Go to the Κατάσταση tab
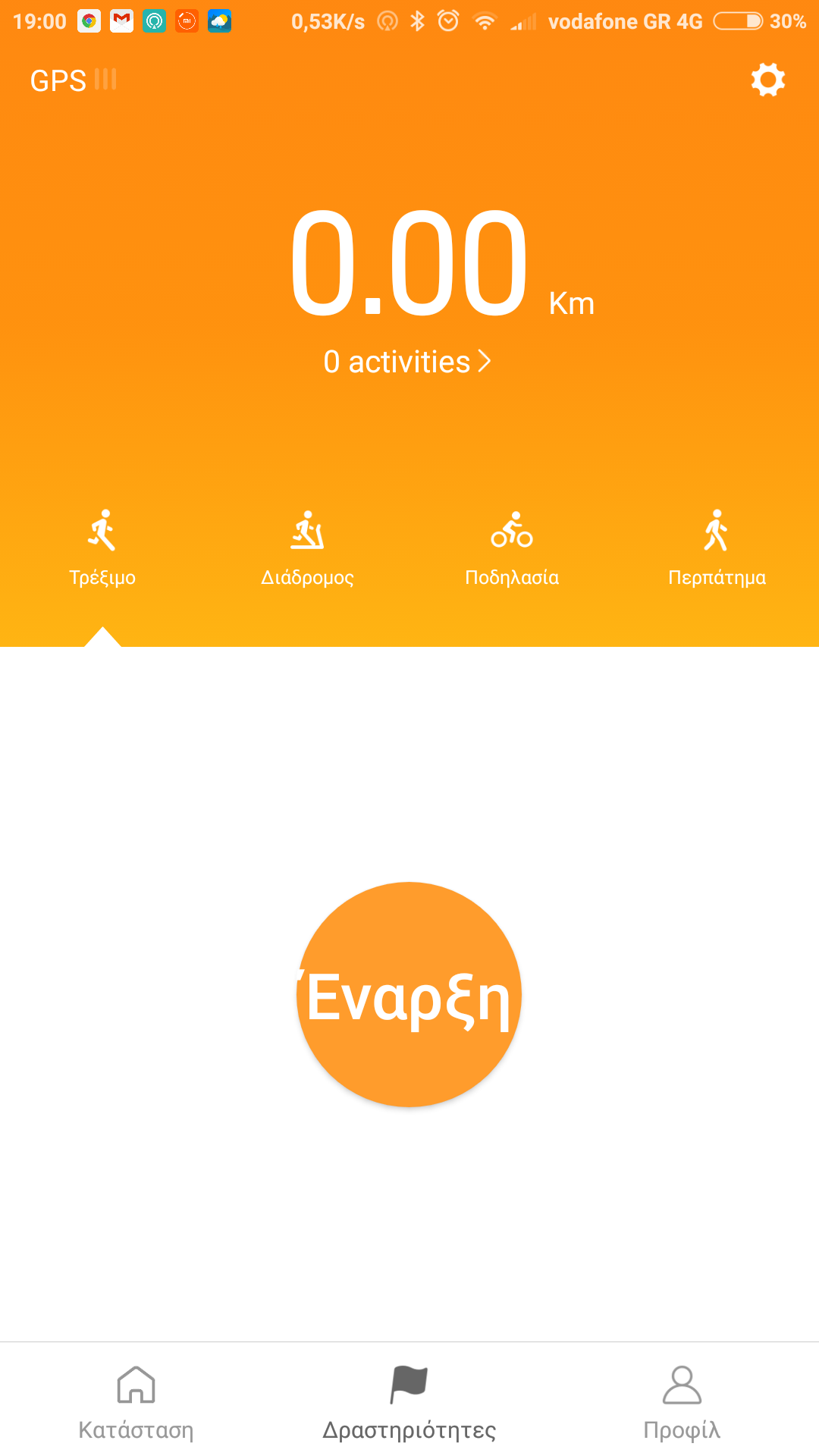The image size is (819, 1456). click(x=136, y=1403)
